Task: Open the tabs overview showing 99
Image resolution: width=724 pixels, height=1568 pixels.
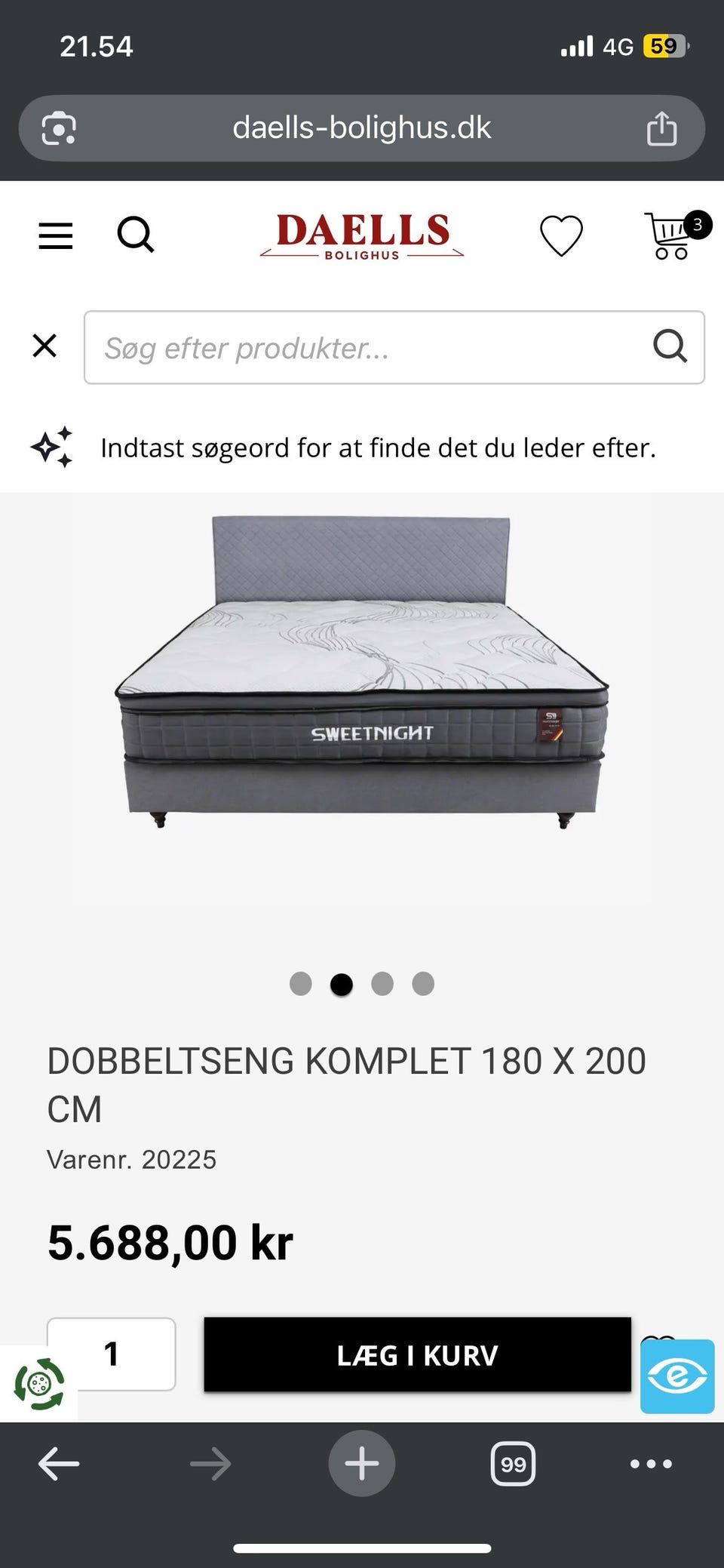Action: 512,1462
